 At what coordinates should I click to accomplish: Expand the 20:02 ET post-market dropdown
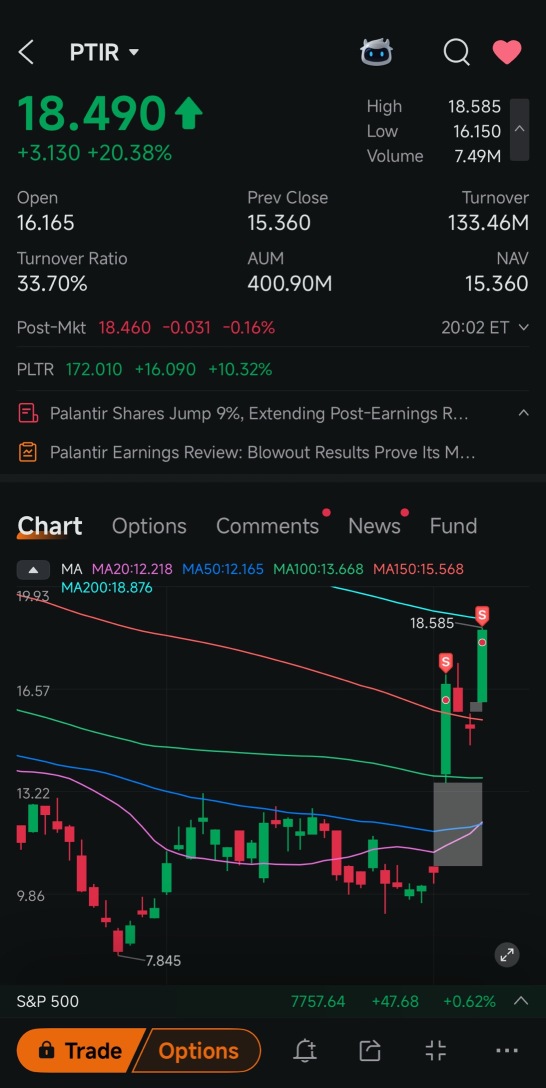click(x=485, y=328)
